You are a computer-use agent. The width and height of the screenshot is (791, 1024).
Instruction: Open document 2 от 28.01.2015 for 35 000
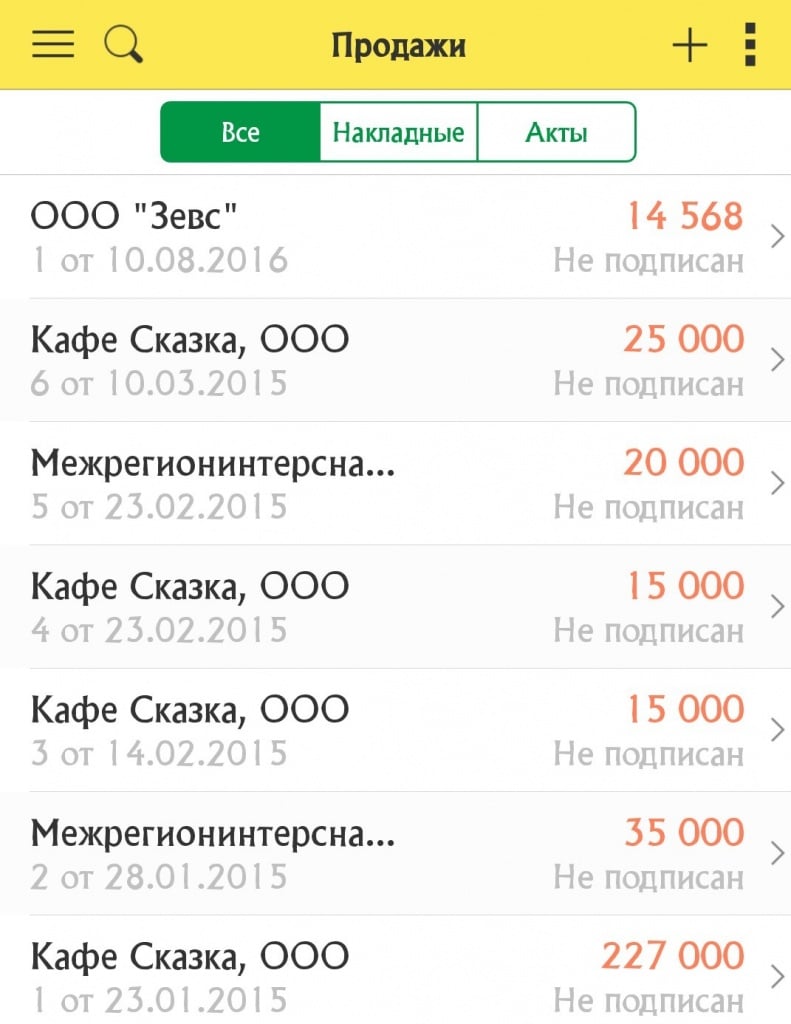coord(395,853)
